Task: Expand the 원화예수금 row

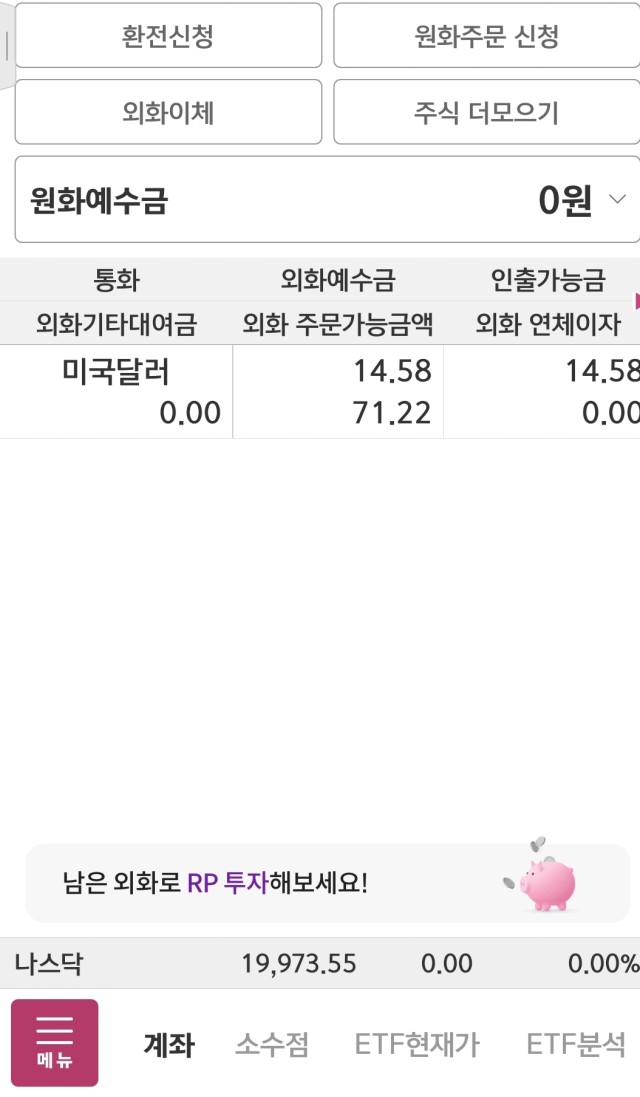Action: click(327, 200)
